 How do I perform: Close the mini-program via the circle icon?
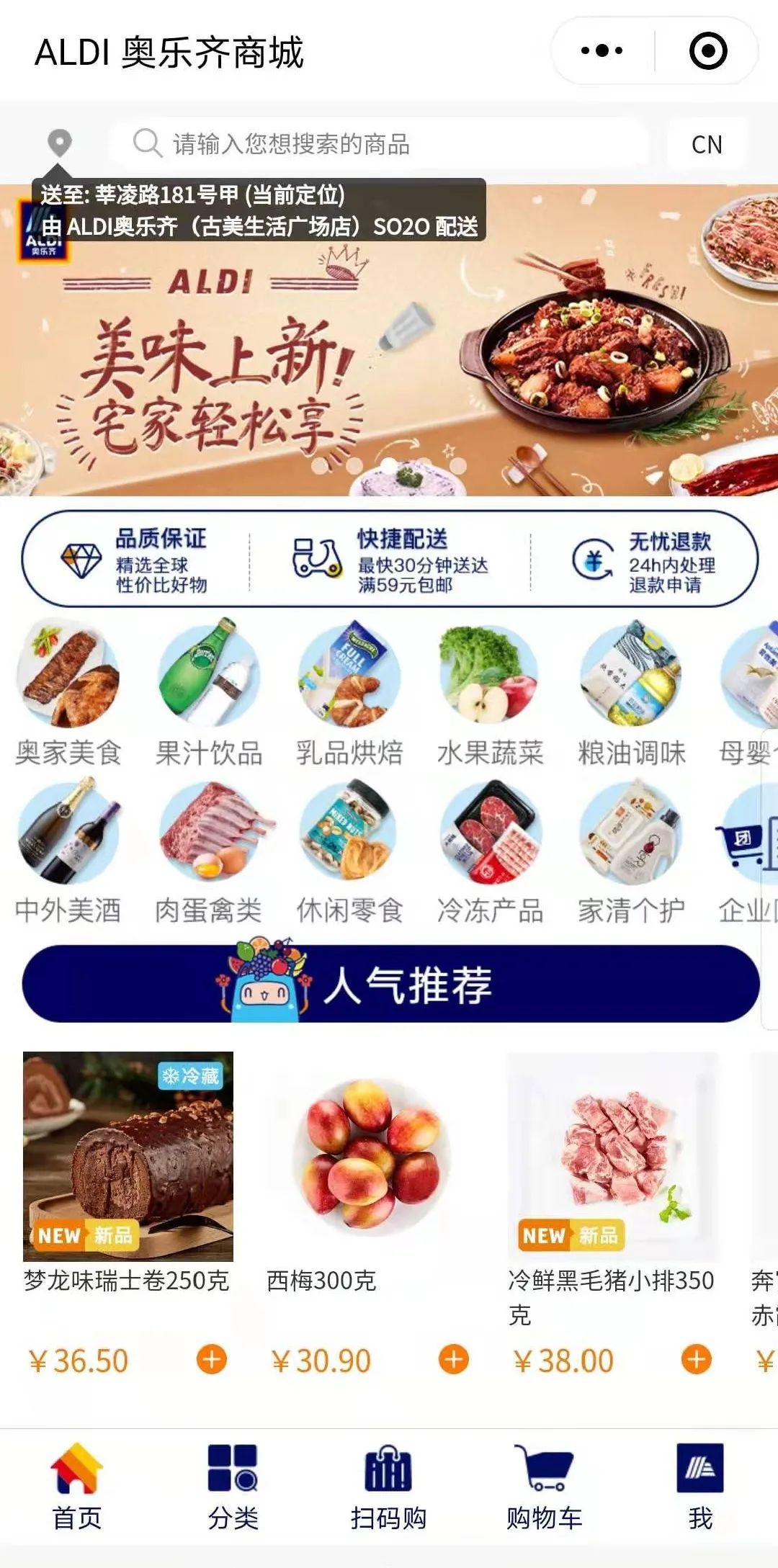coord(707,51)
